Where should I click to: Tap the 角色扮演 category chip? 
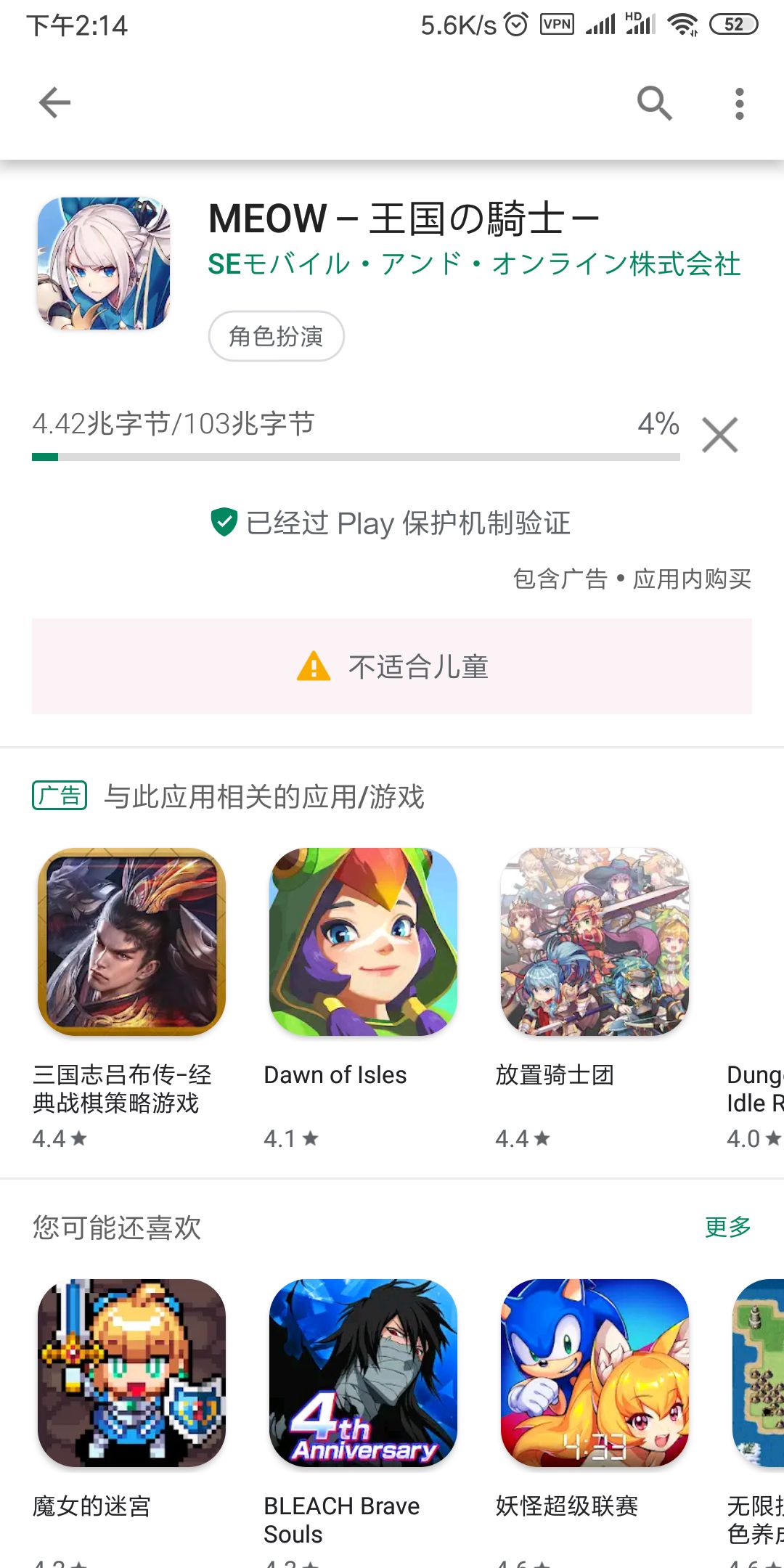coord(276,336)
